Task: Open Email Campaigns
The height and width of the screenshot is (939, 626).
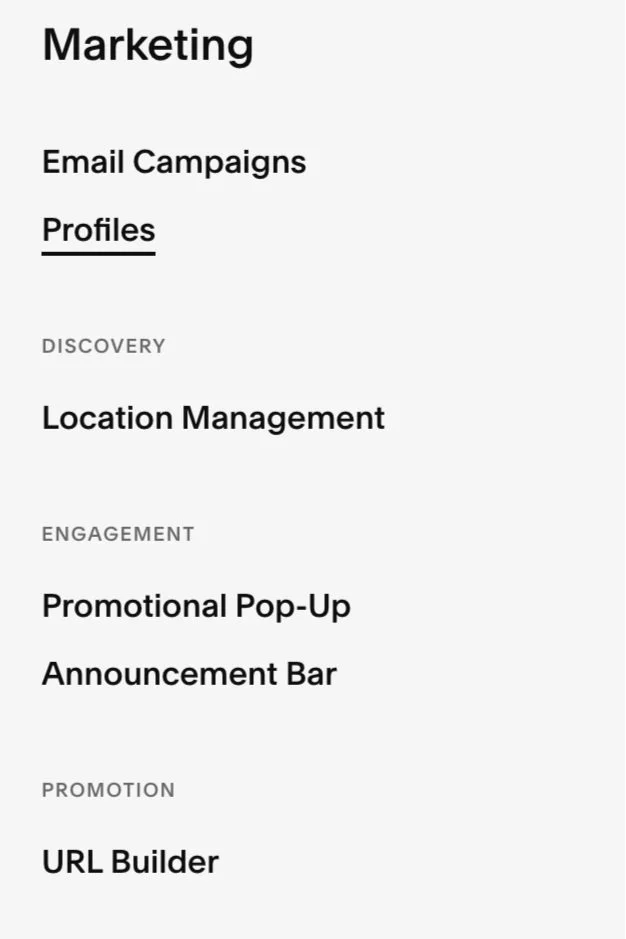Action: click(174, 162)
